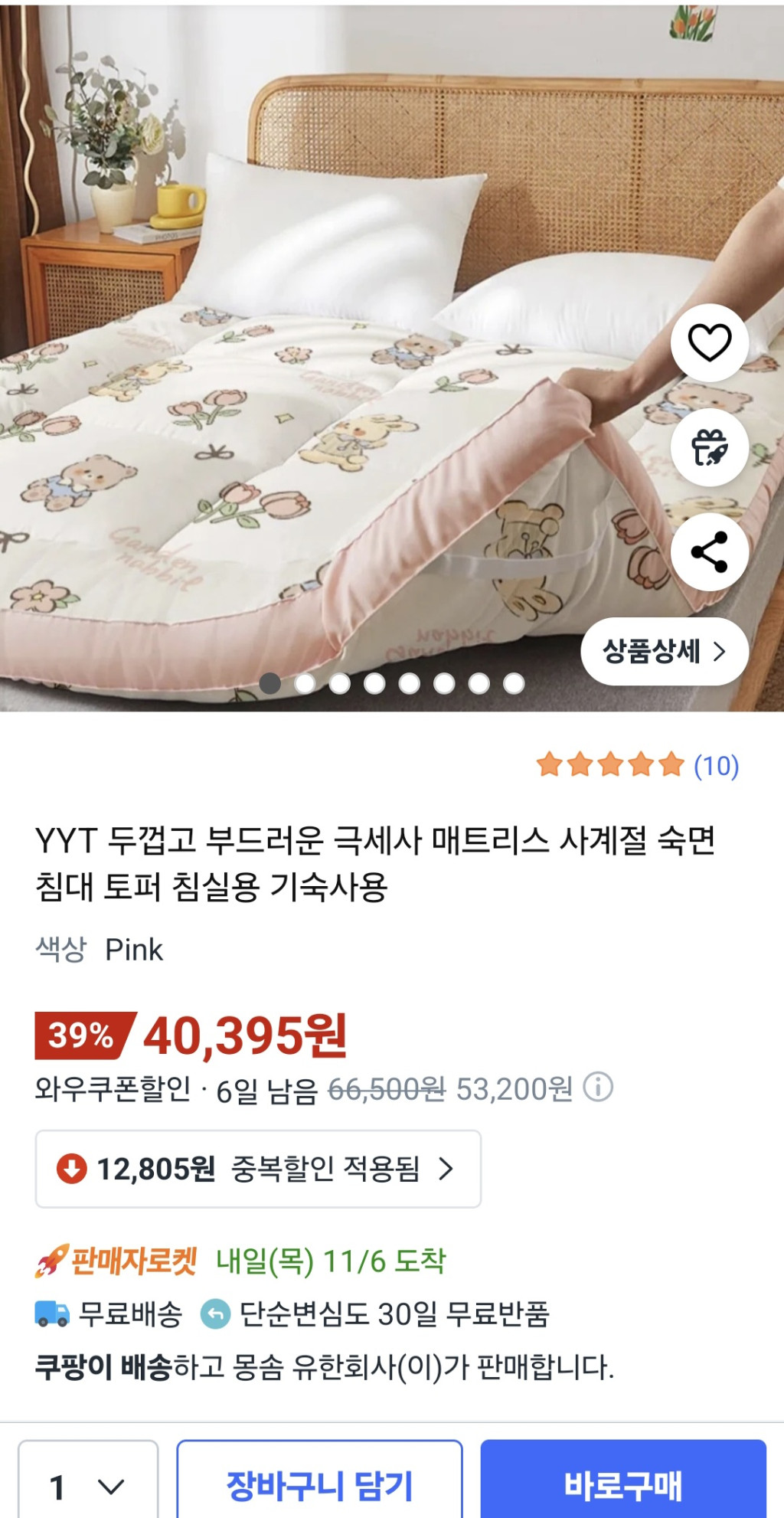Open the 10 star-rating reviews
The image size is (784, 1518).
click(638, 765)
